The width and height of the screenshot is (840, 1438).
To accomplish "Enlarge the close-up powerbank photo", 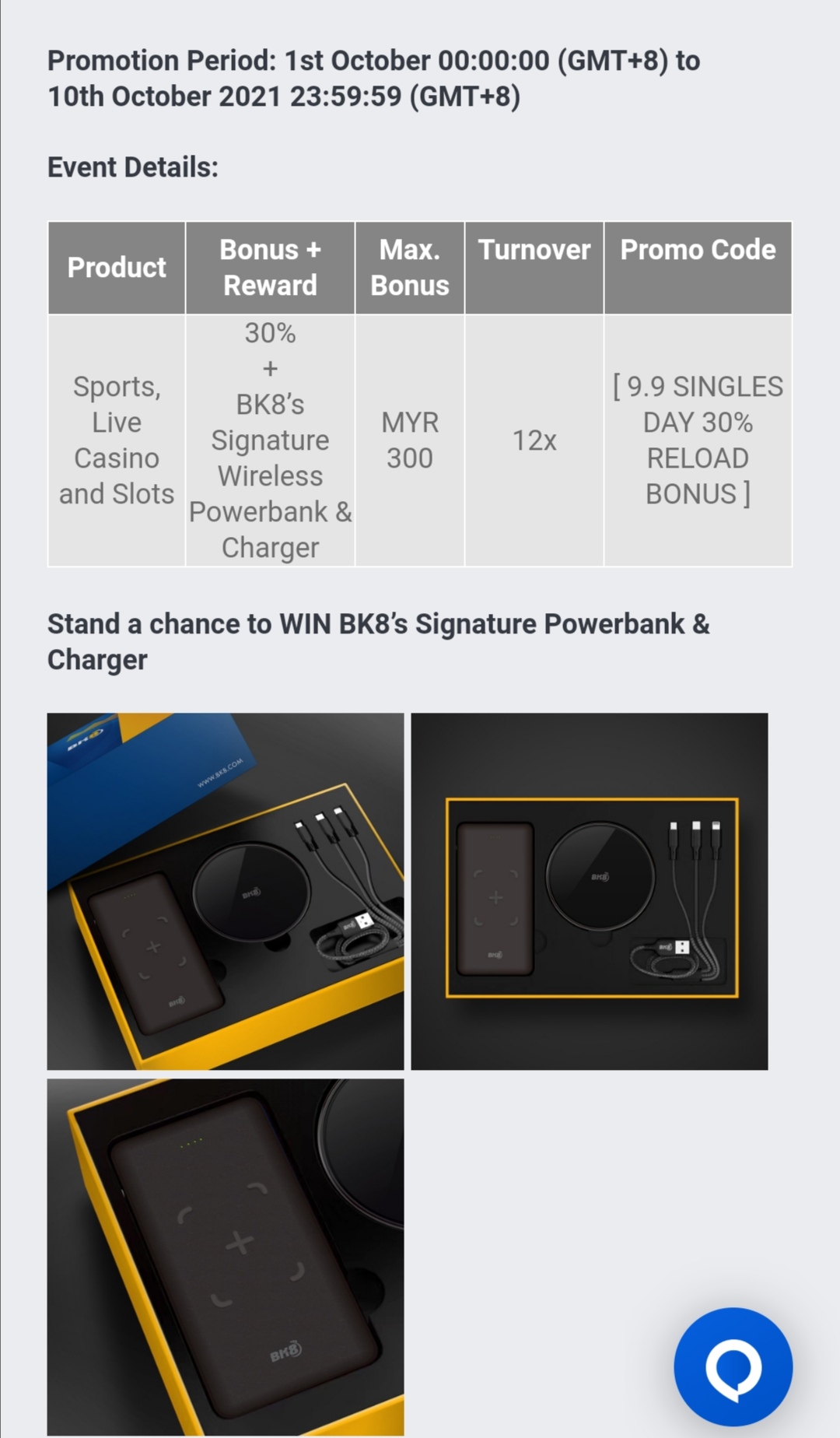I will [x=226, y=1256].
